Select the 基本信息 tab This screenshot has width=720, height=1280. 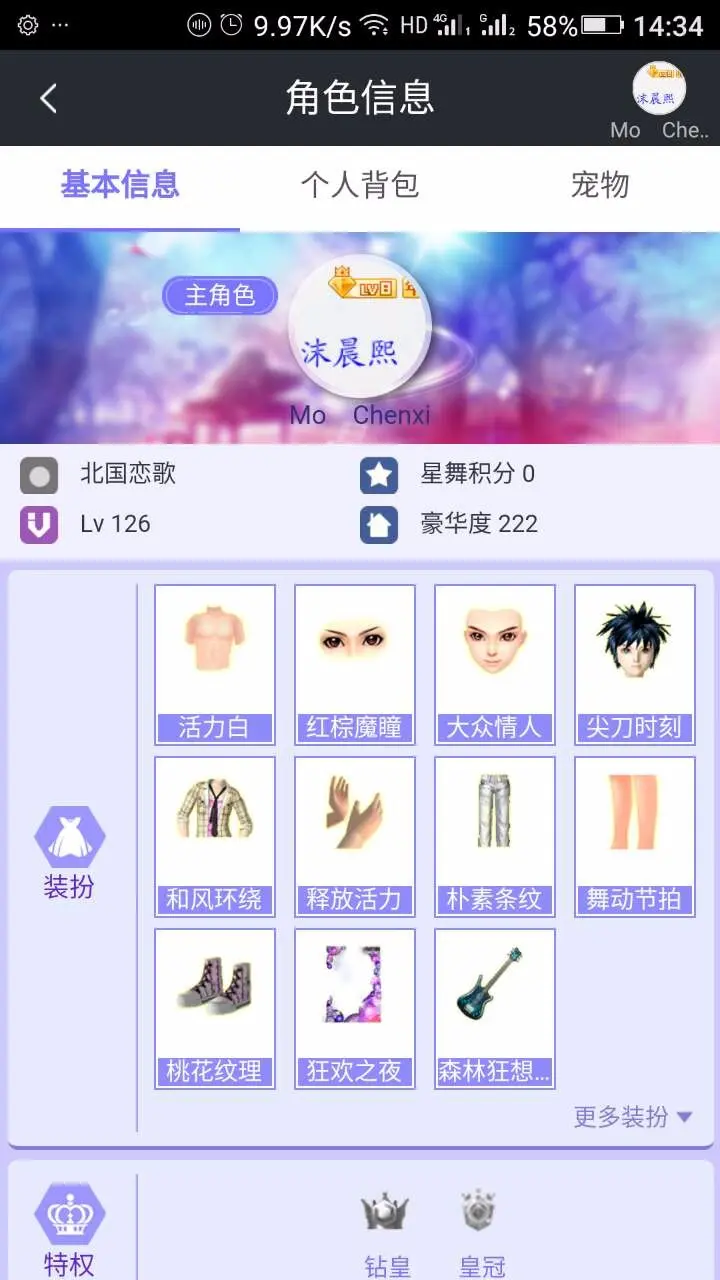[120, 185]
